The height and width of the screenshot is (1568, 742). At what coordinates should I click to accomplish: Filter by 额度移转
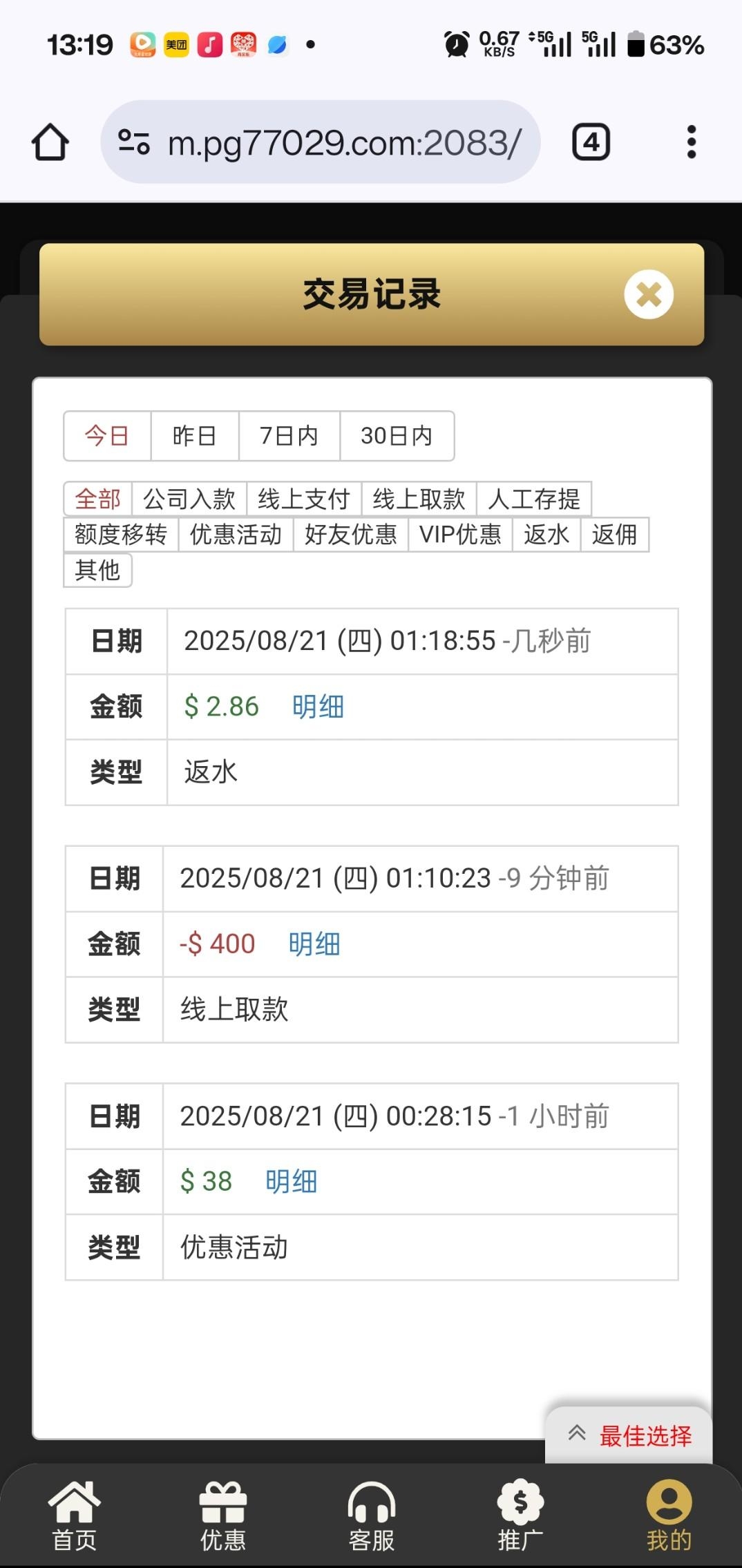[121, 535]
